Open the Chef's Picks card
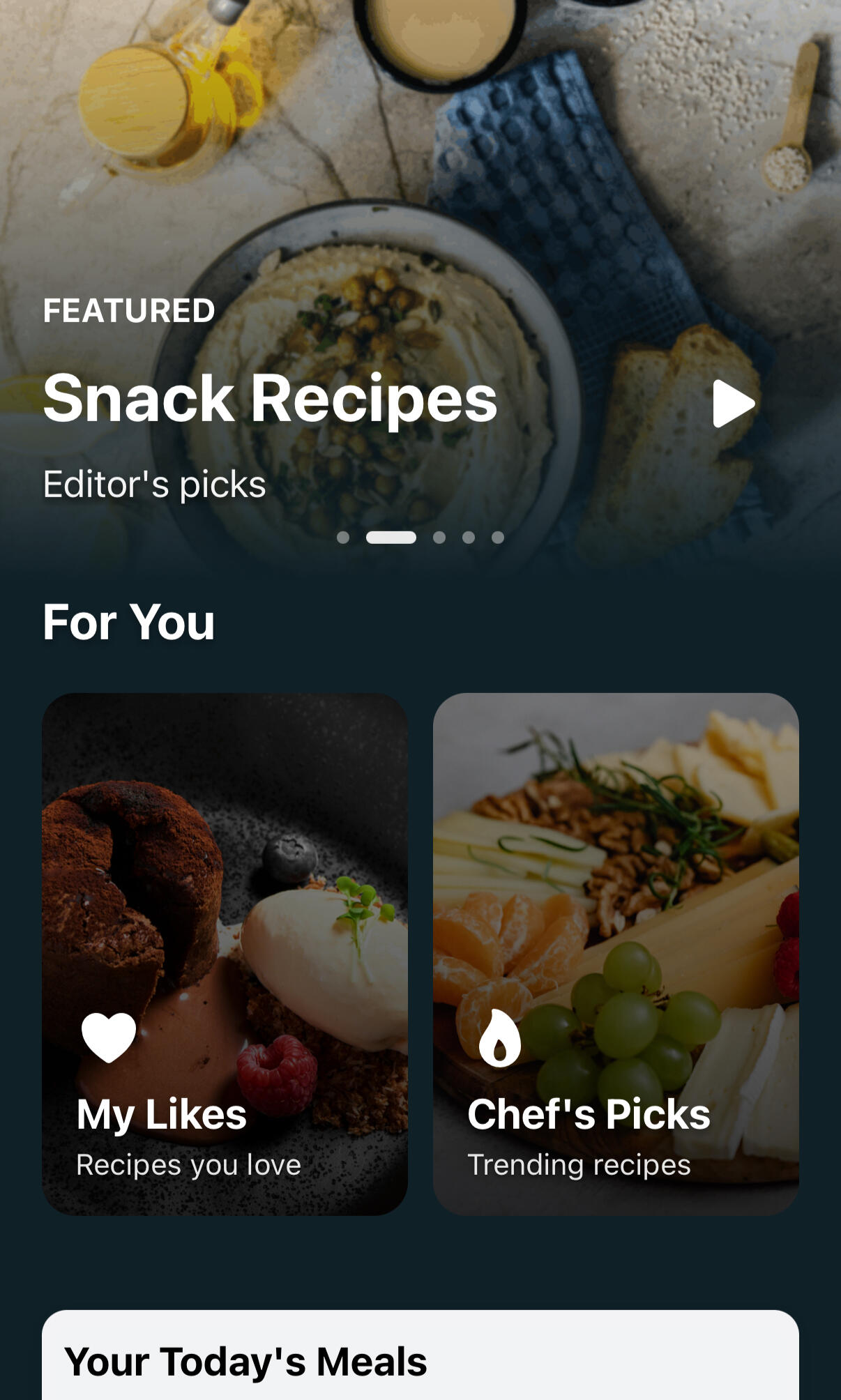This screenshot has height=1400, width=841. point(616,953)
